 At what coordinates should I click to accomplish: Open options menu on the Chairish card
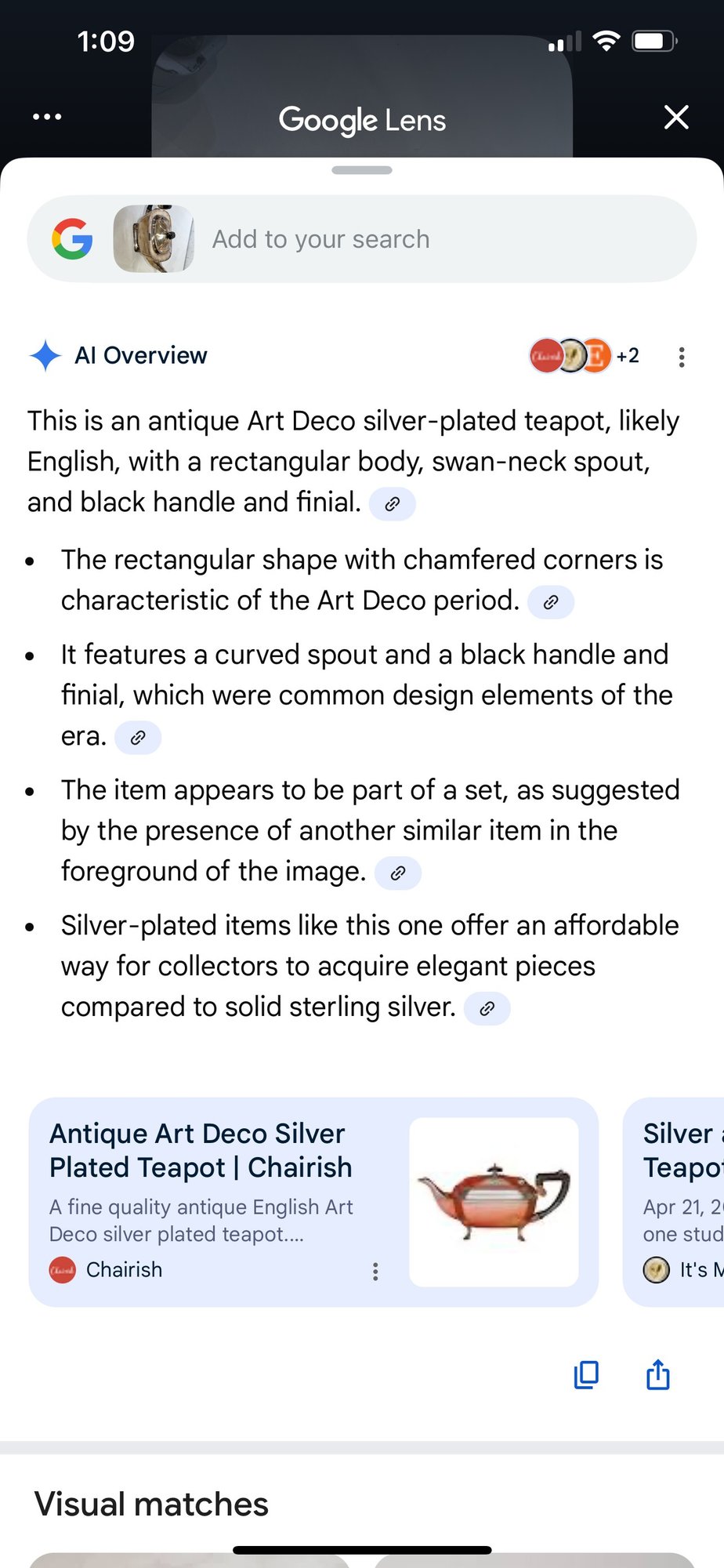(375, 1272)
